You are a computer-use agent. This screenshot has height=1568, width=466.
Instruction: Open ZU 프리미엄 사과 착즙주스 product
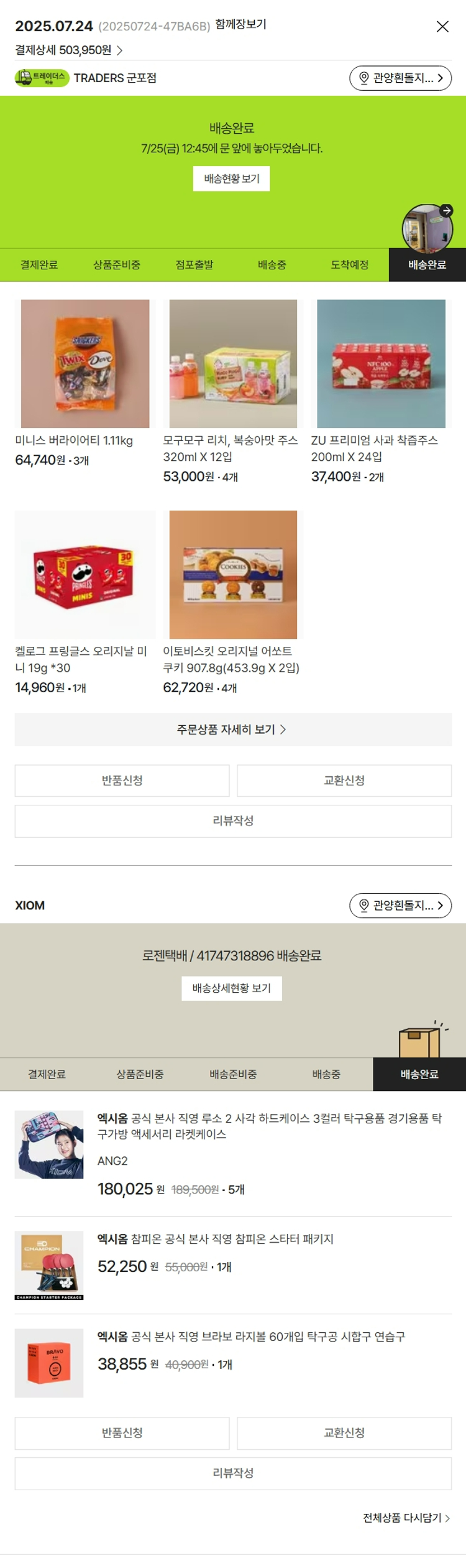point(381,364)
